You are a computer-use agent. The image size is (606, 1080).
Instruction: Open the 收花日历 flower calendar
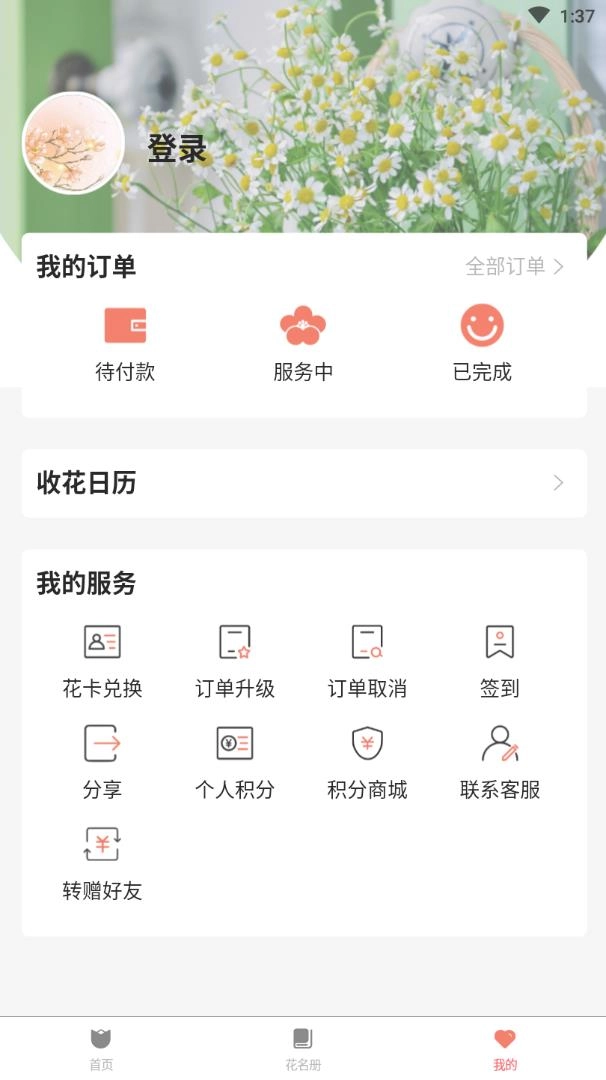[303, 483]
